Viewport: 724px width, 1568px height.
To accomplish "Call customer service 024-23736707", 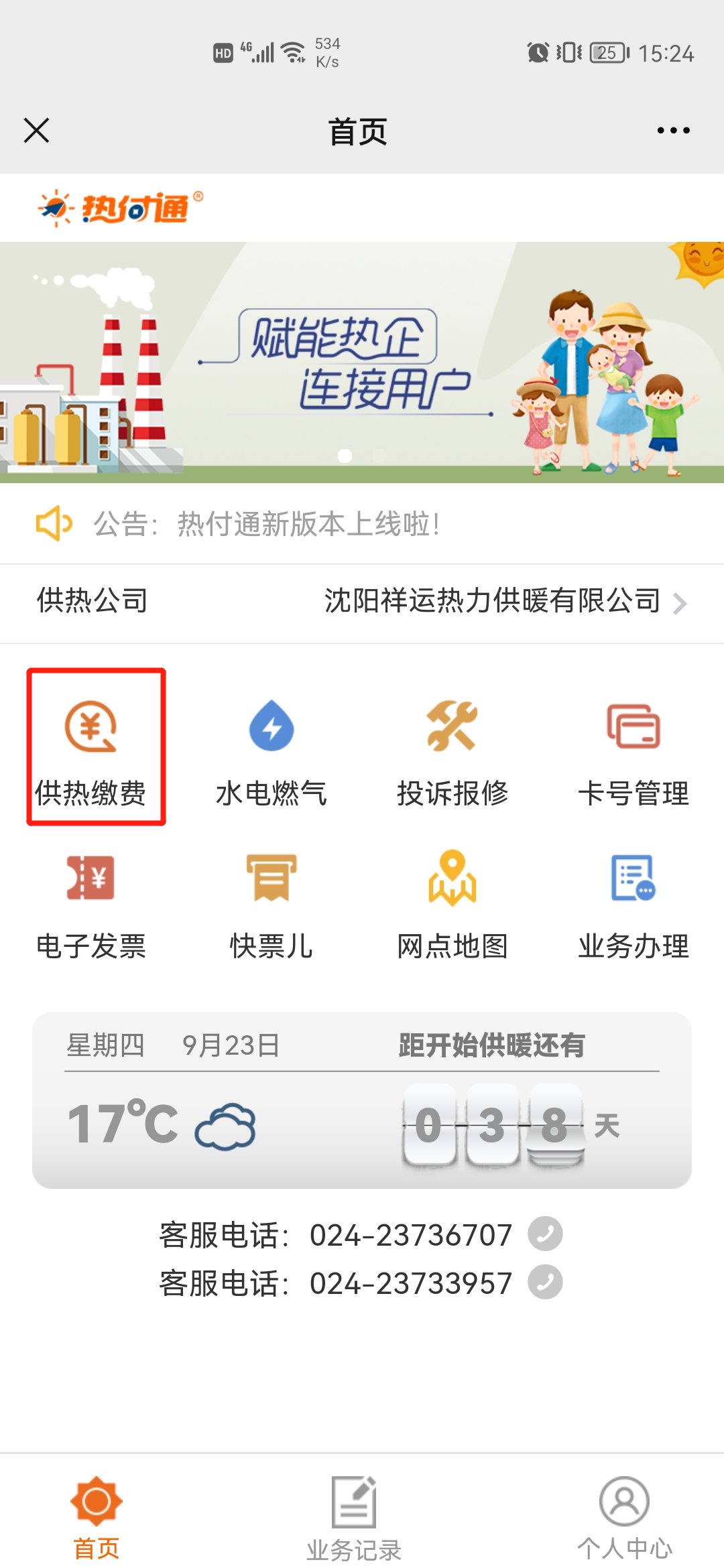I will click(x=545, y=1234).
